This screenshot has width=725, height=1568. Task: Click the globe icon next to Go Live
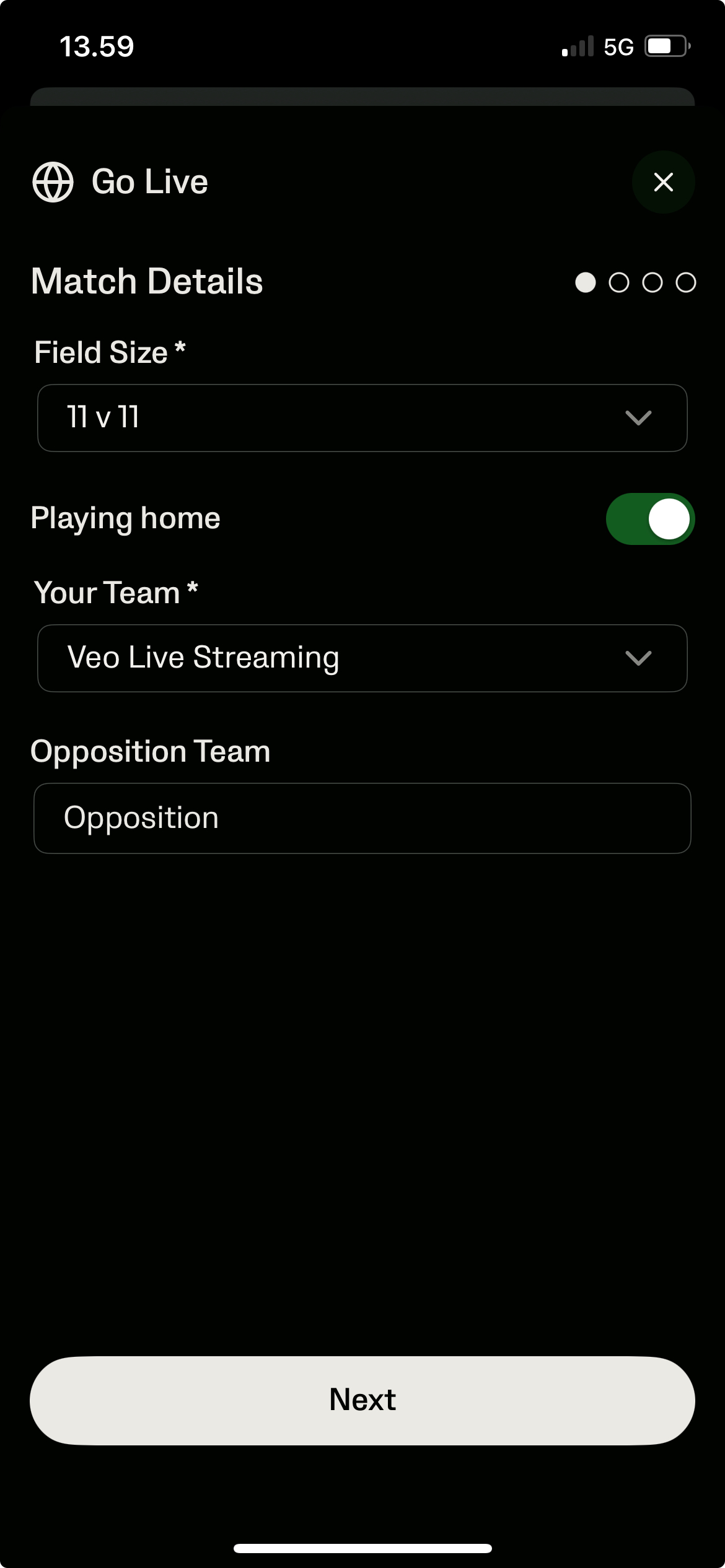point(55,181)
